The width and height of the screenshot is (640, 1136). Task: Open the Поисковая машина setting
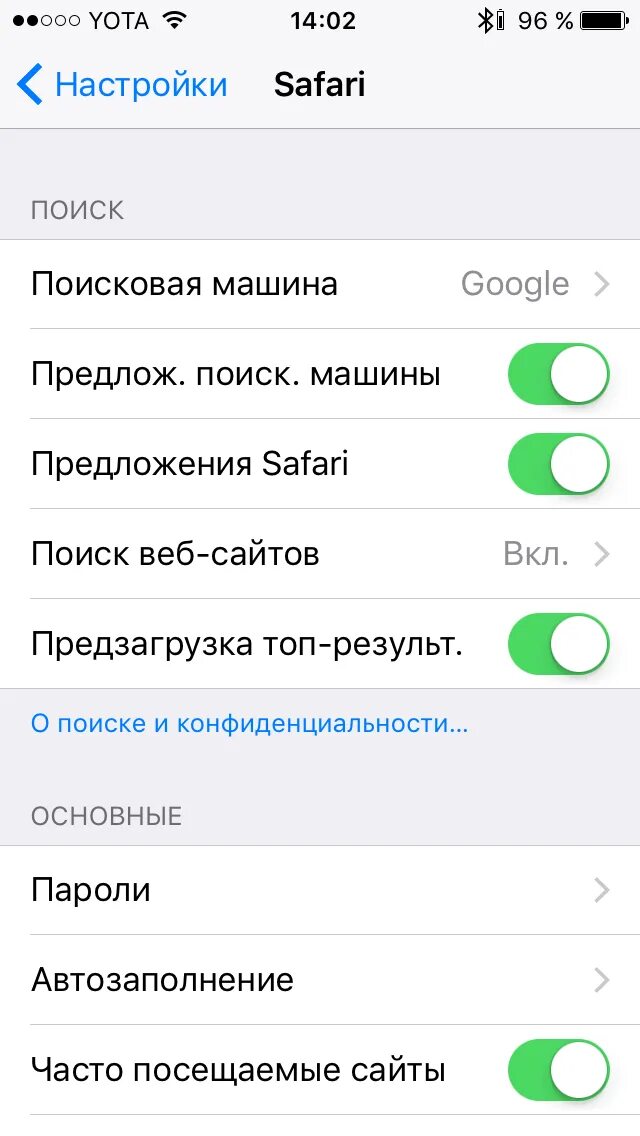[320, 284]
